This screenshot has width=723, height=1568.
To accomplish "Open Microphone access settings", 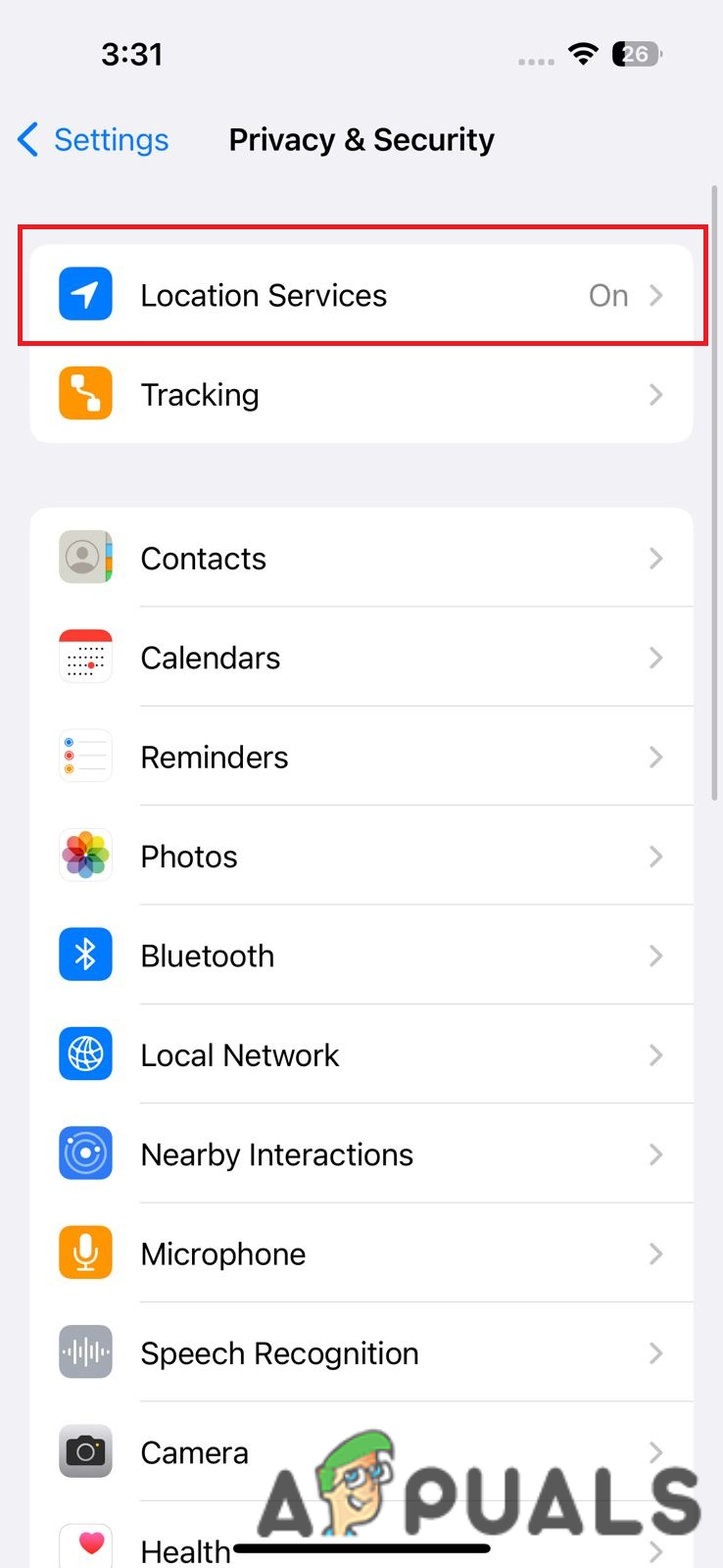I will (361, 1254).
